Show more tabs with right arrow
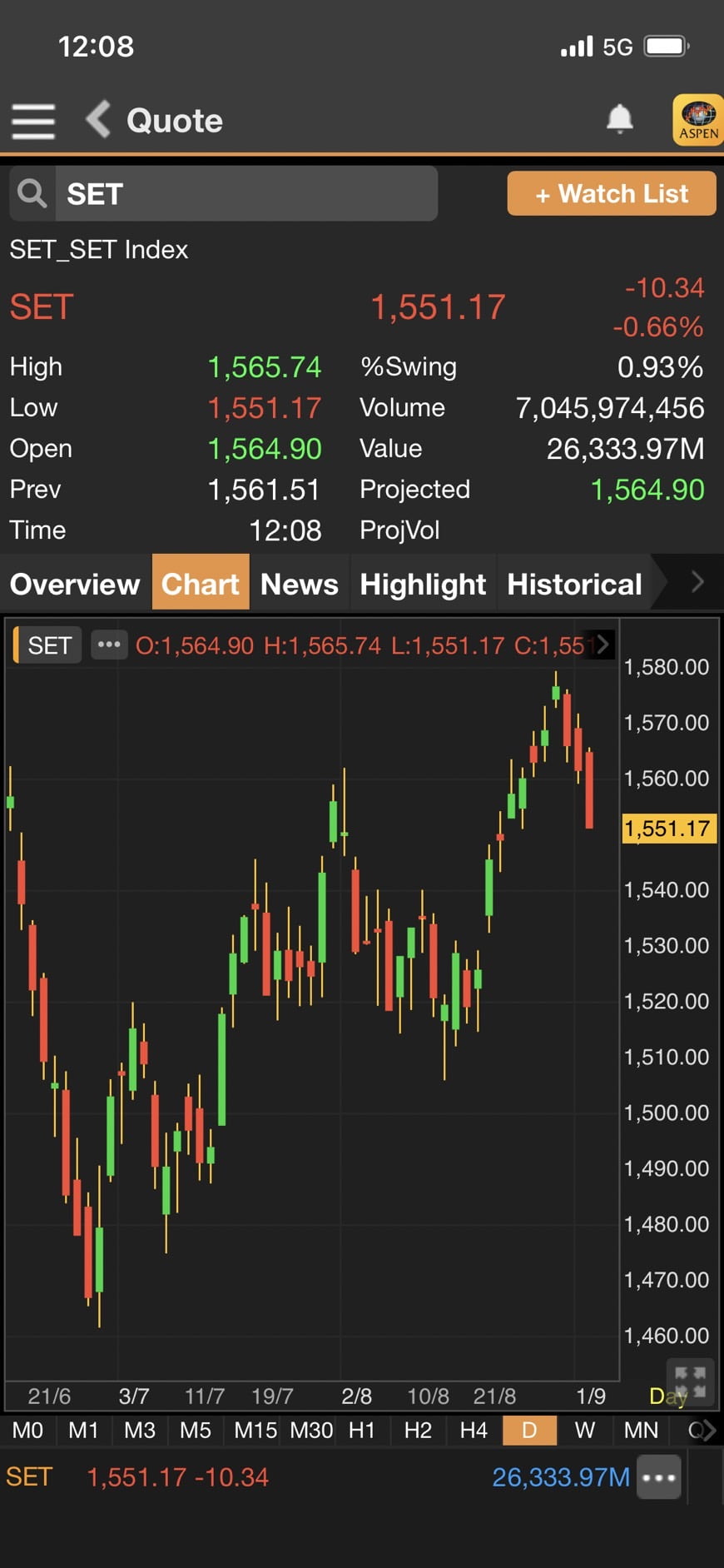This screenshot has height=1568, width=724. [x=697, y=582]
